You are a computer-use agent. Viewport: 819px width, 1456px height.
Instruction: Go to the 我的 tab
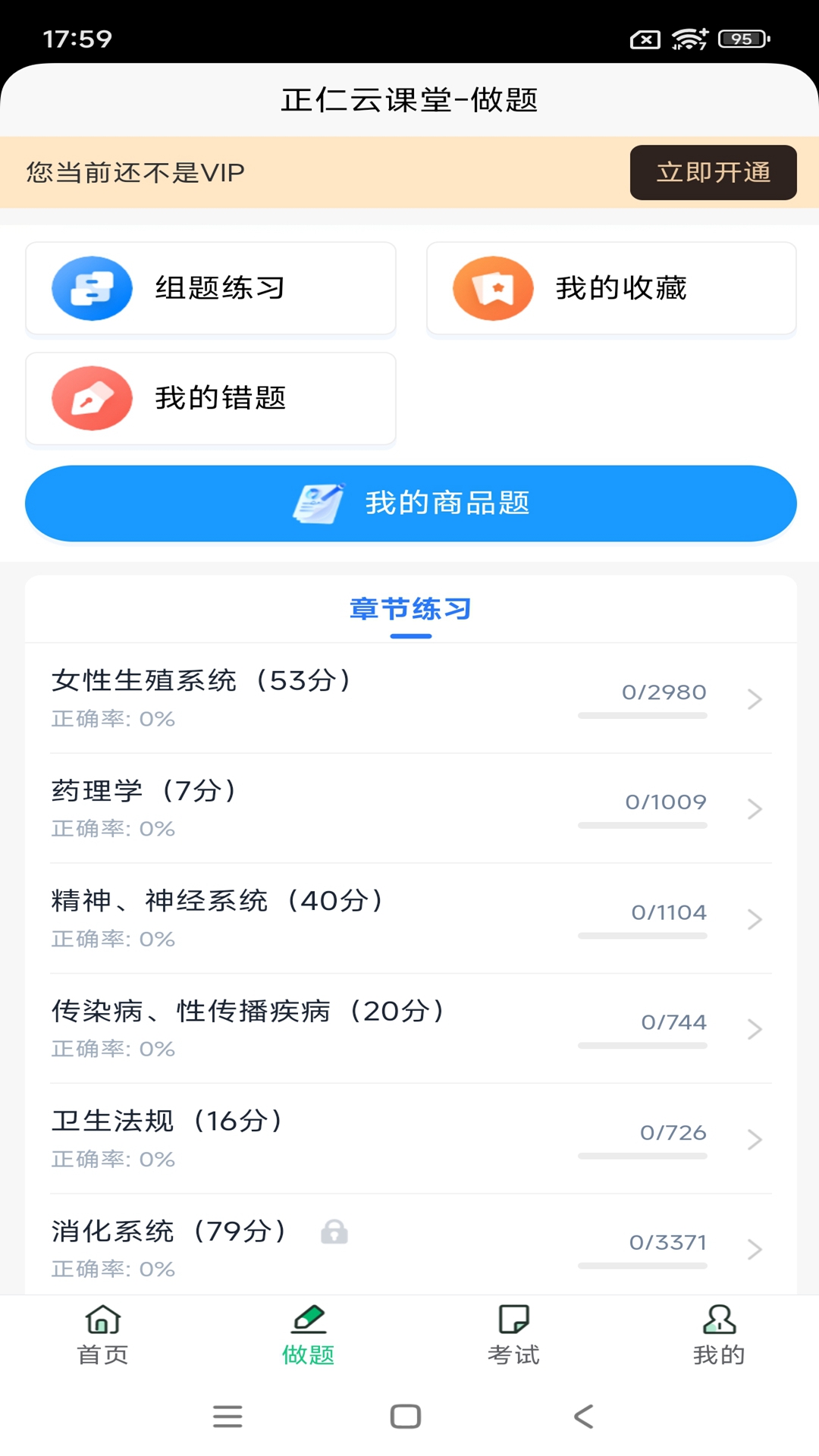coord(718,1335)
